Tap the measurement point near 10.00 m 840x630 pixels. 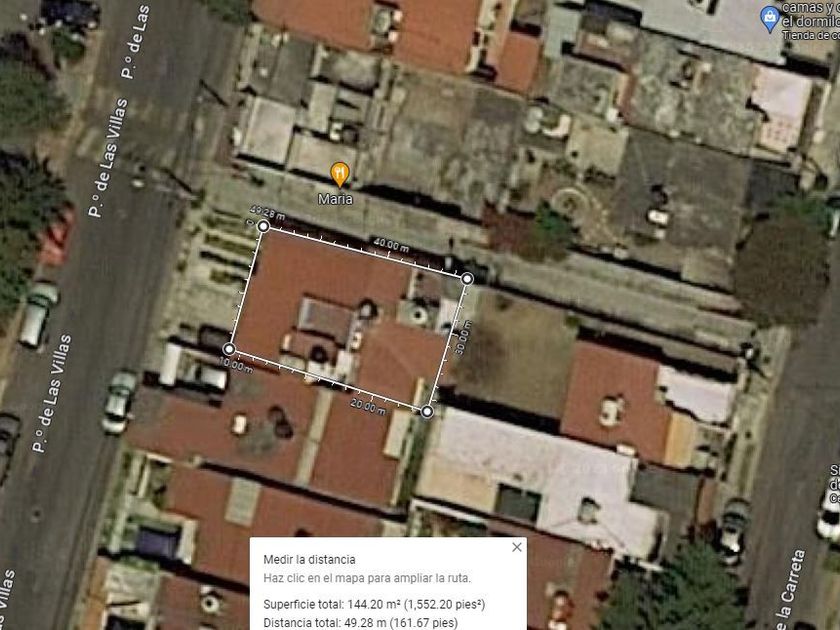click(x=229, y=349)
